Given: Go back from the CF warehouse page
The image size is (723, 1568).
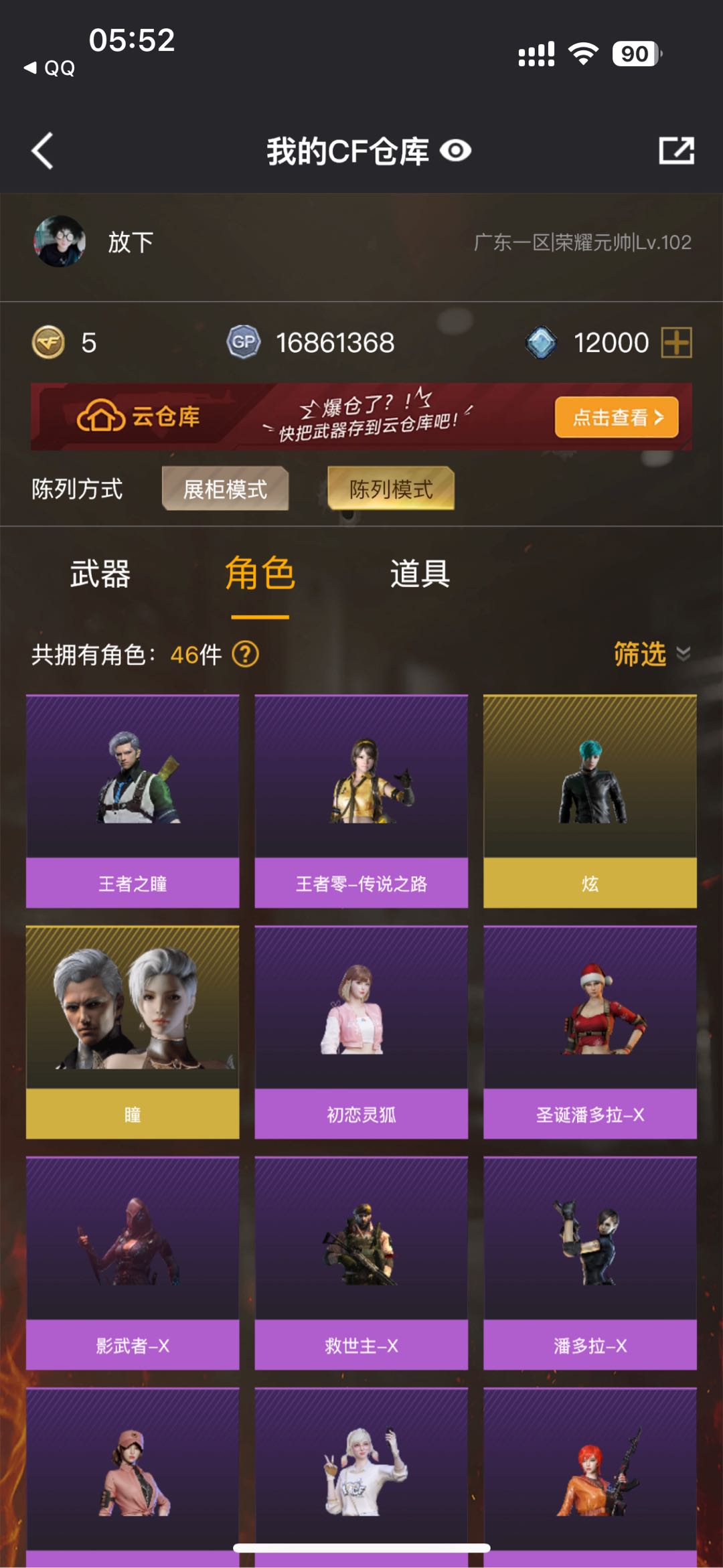Looking at the screenshot, I should pyautogui.click(x=43, y=151).
